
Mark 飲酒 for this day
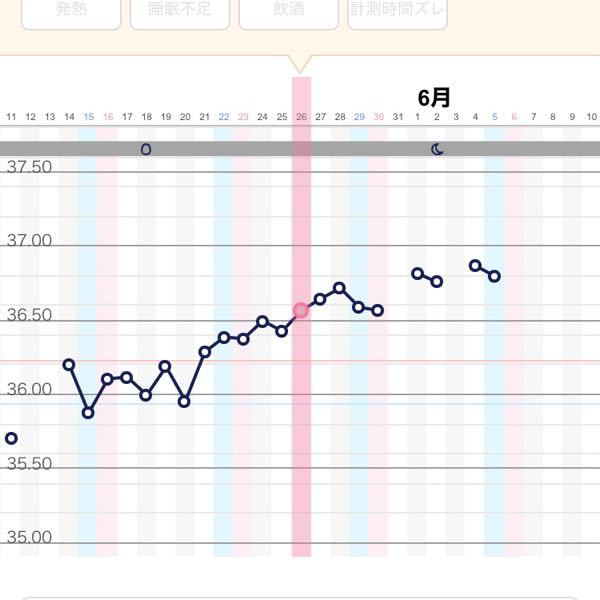[288, 12]
